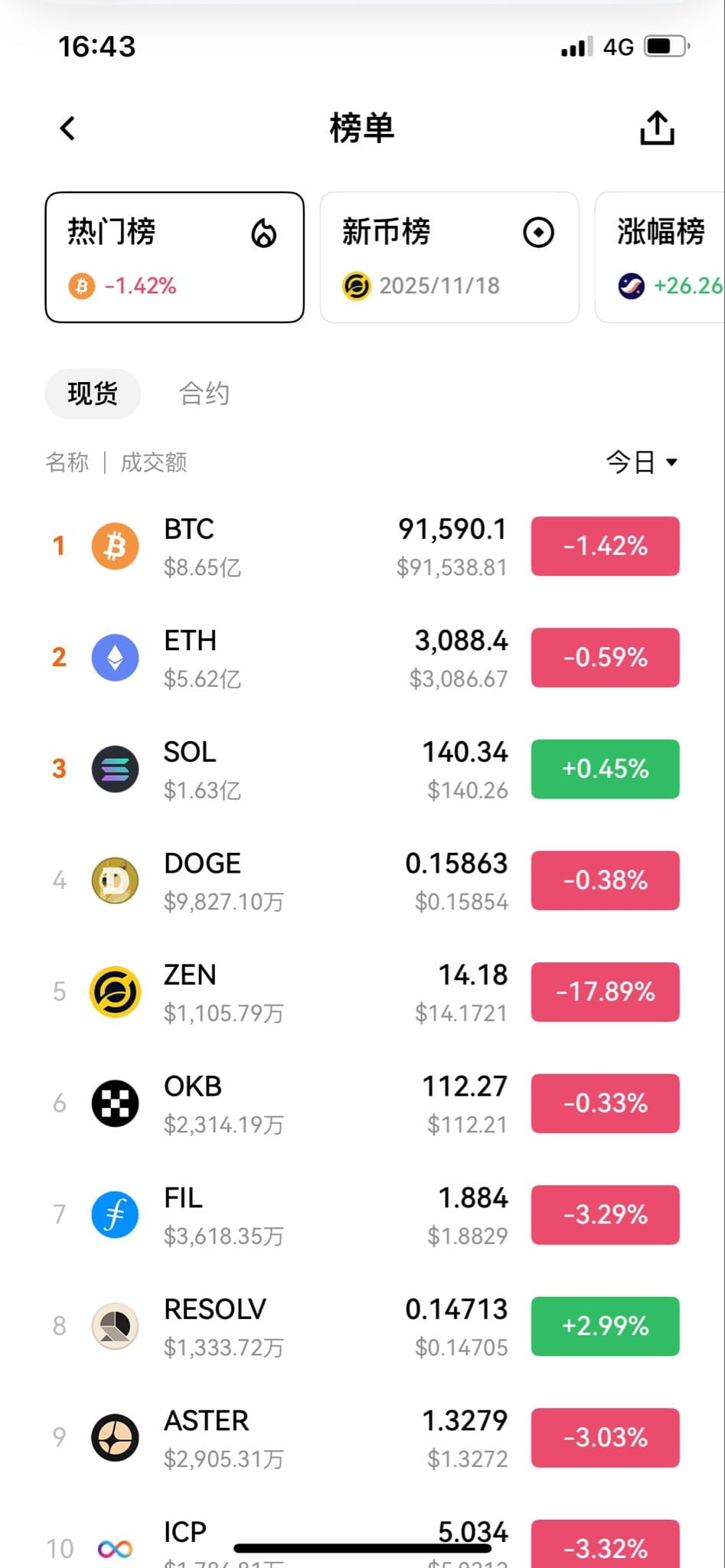This screenshot has height=1568, width=725.
Task: View SOL market details
Action: click(x=306, y=769)
